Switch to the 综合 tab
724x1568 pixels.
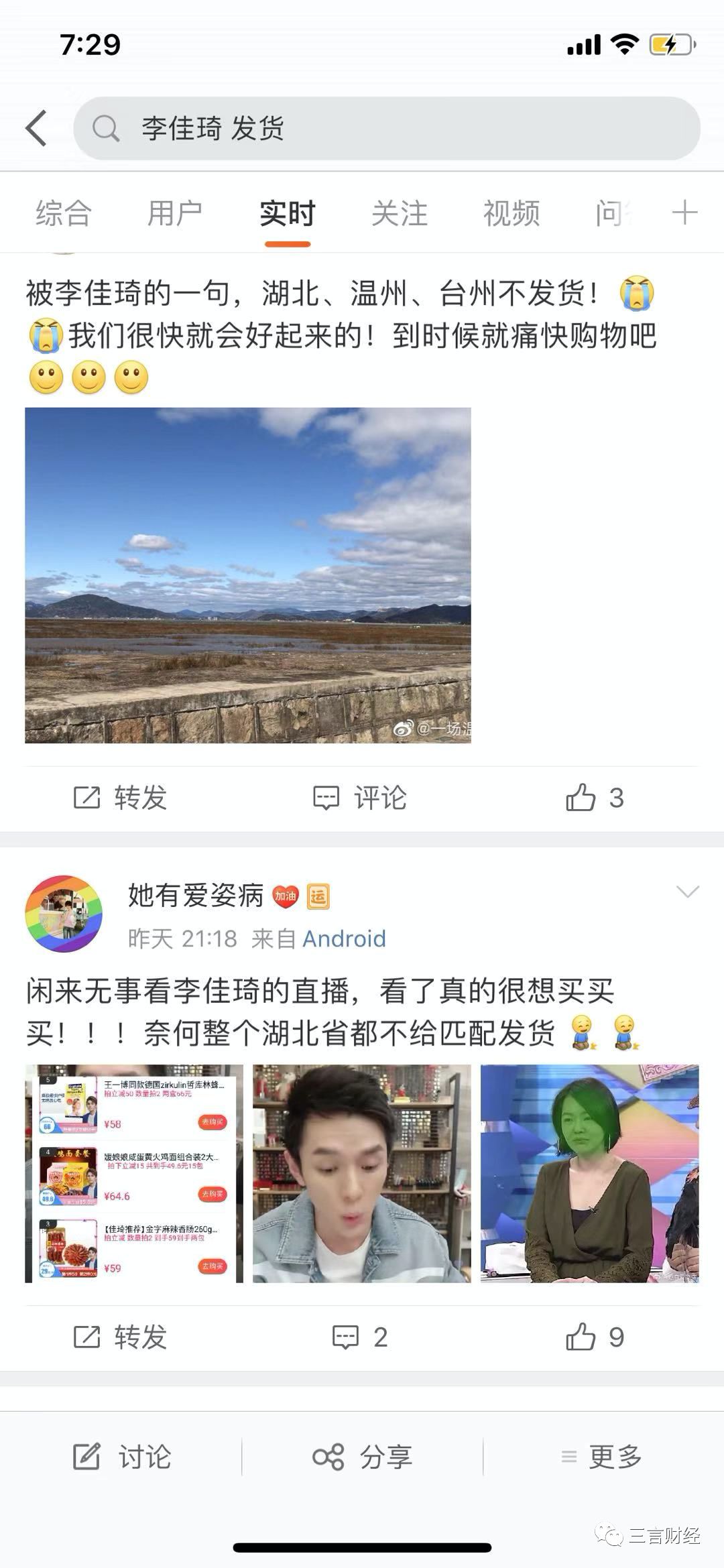(64, 214)
